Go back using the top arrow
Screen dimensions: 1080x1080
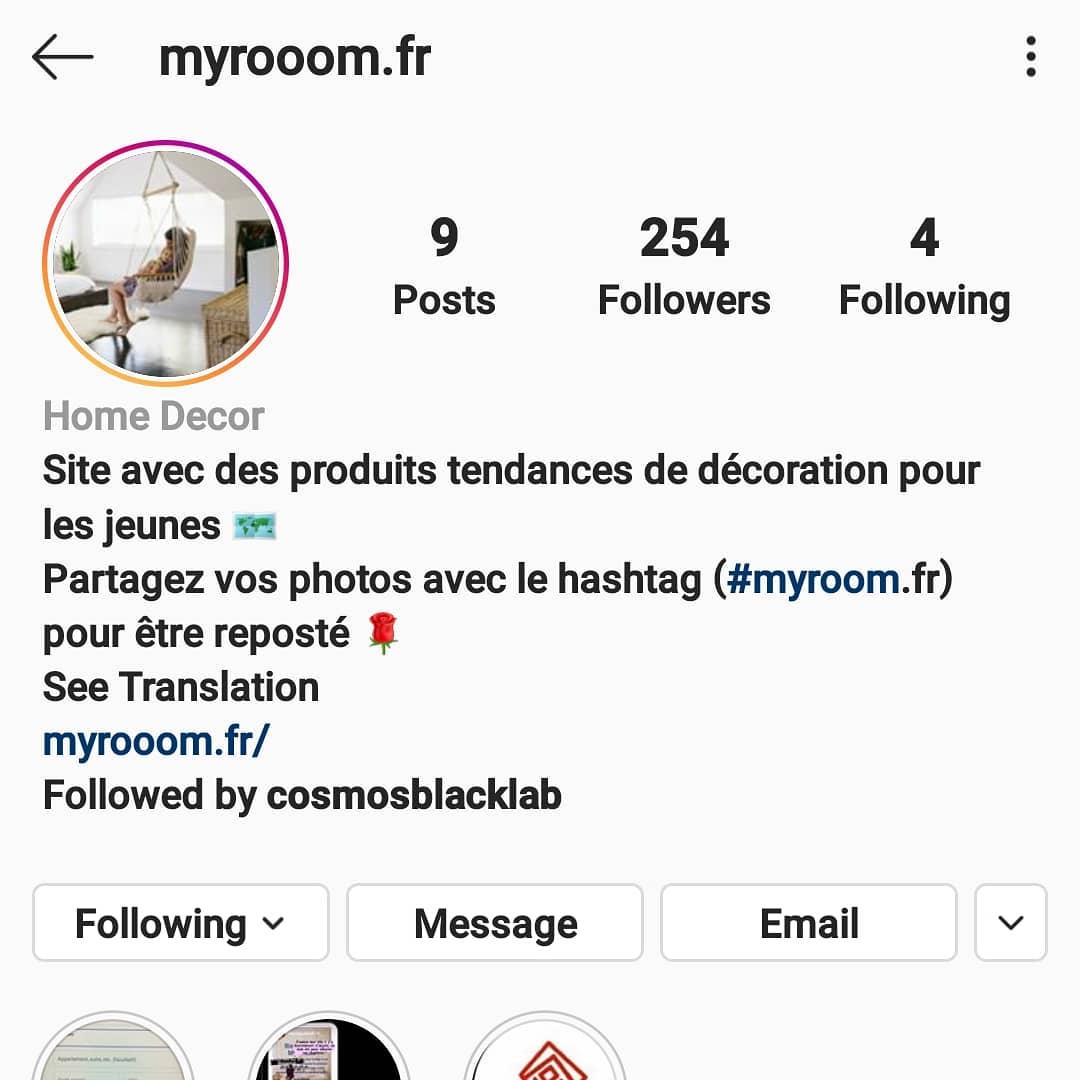(62, 58)
